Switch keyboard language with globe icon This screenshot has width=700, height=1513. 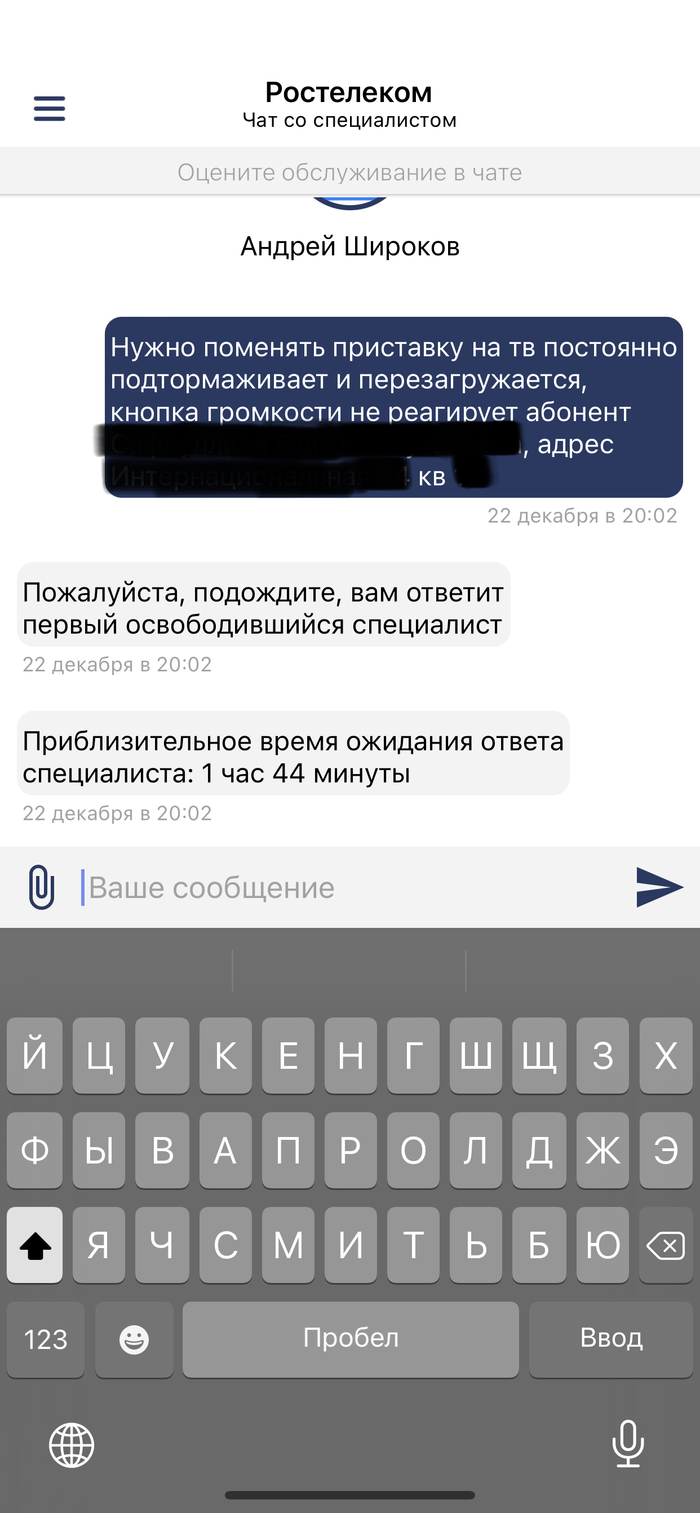pyautogui.click(x=72, y=1444)
